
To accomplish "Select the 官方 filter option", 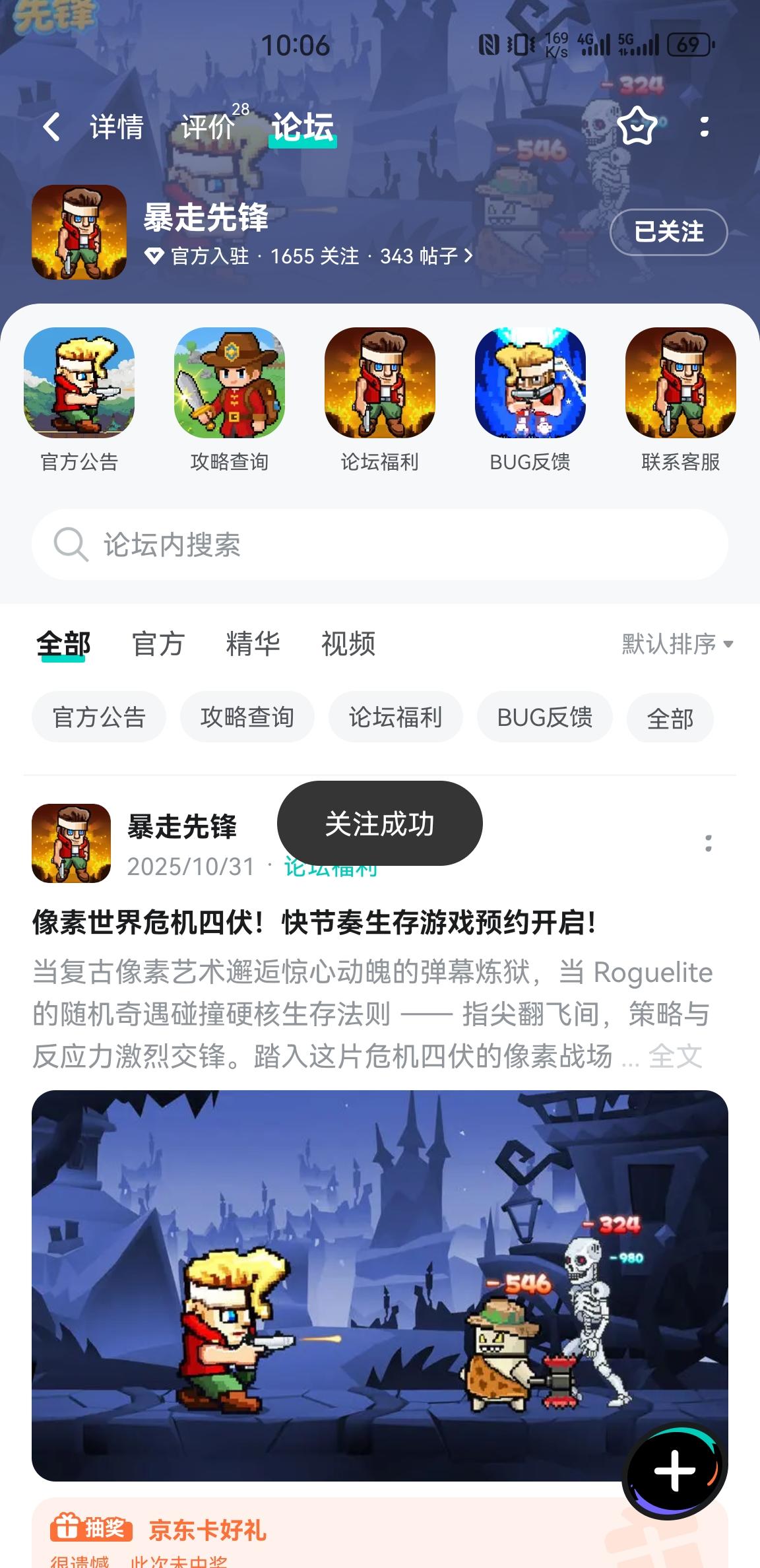I will pyautogui.click(x=158, y=643).
